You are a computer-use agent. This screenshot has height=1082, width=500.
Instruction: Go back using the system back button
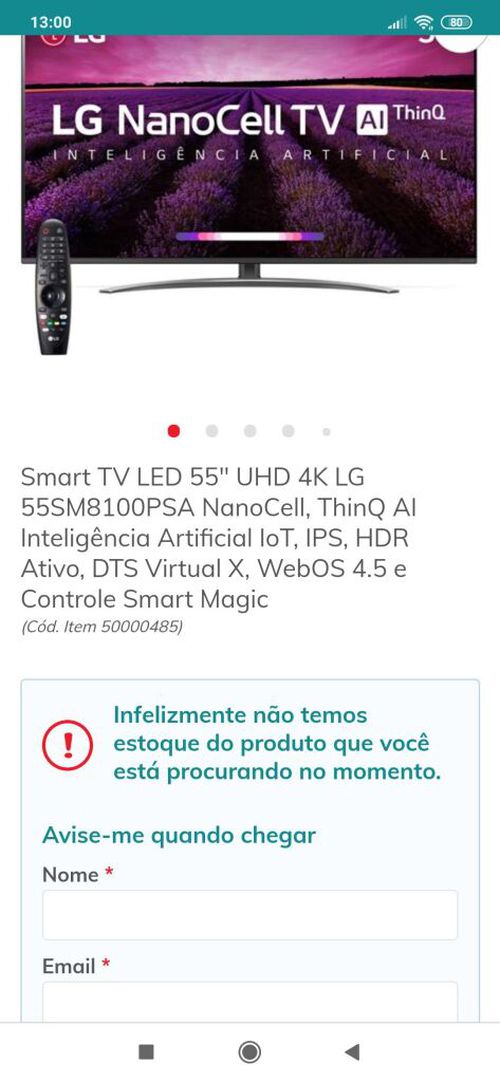[352, 1052]
